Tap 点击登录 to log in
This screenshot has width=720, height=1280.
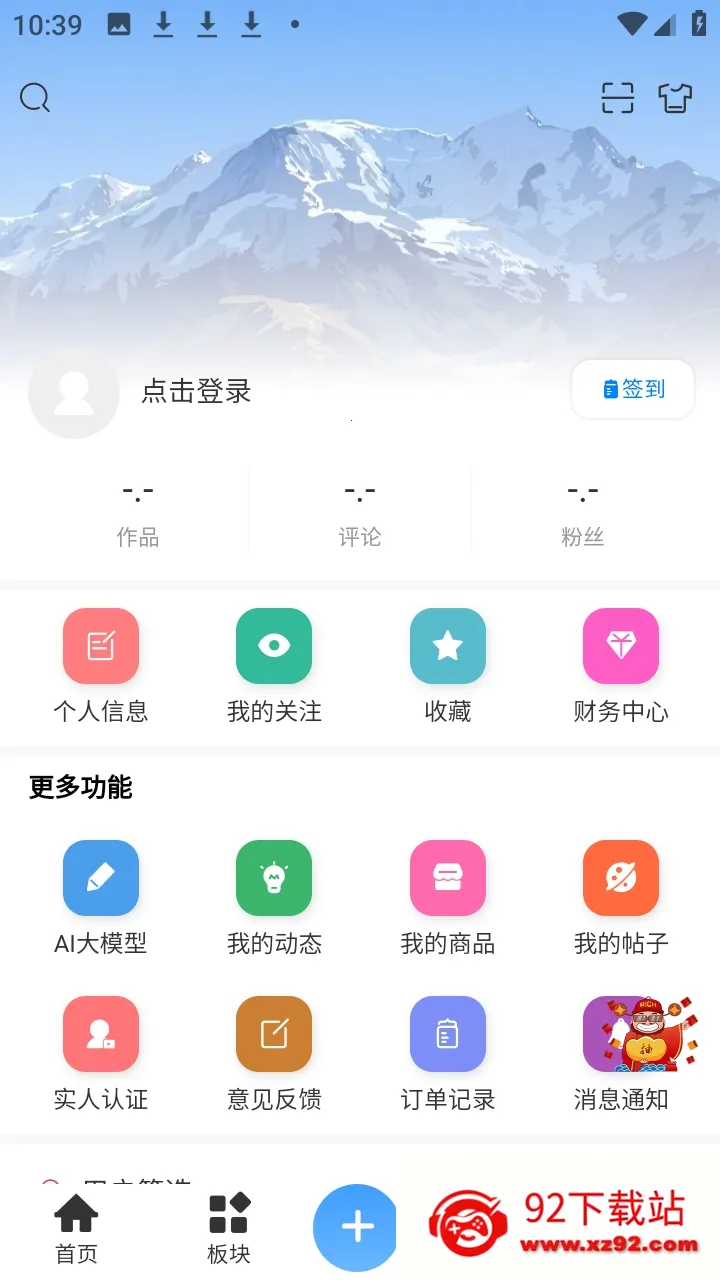pyautogui.click(x=196, y=393)
